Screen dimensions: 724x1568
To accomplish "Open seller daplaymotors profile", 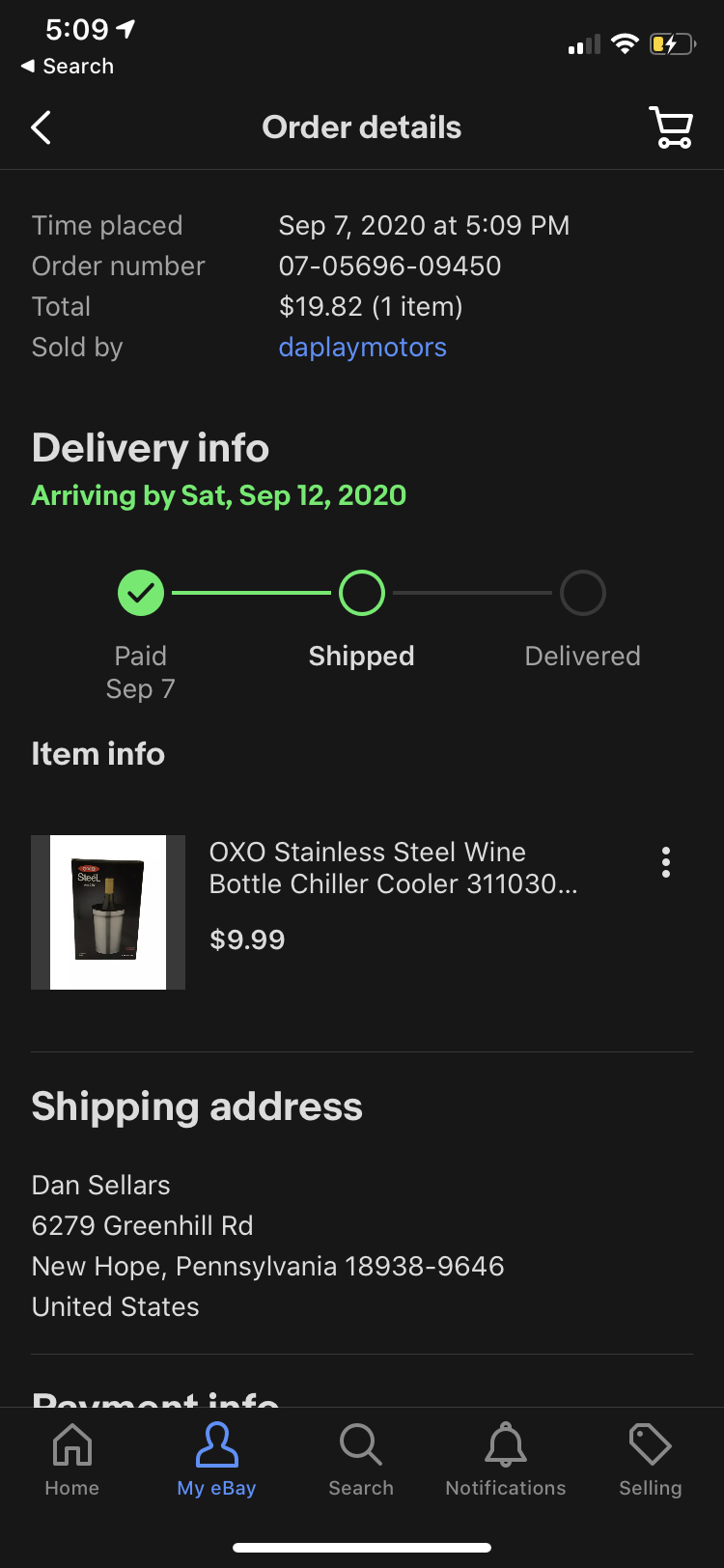I will click(x=363, y=348).
